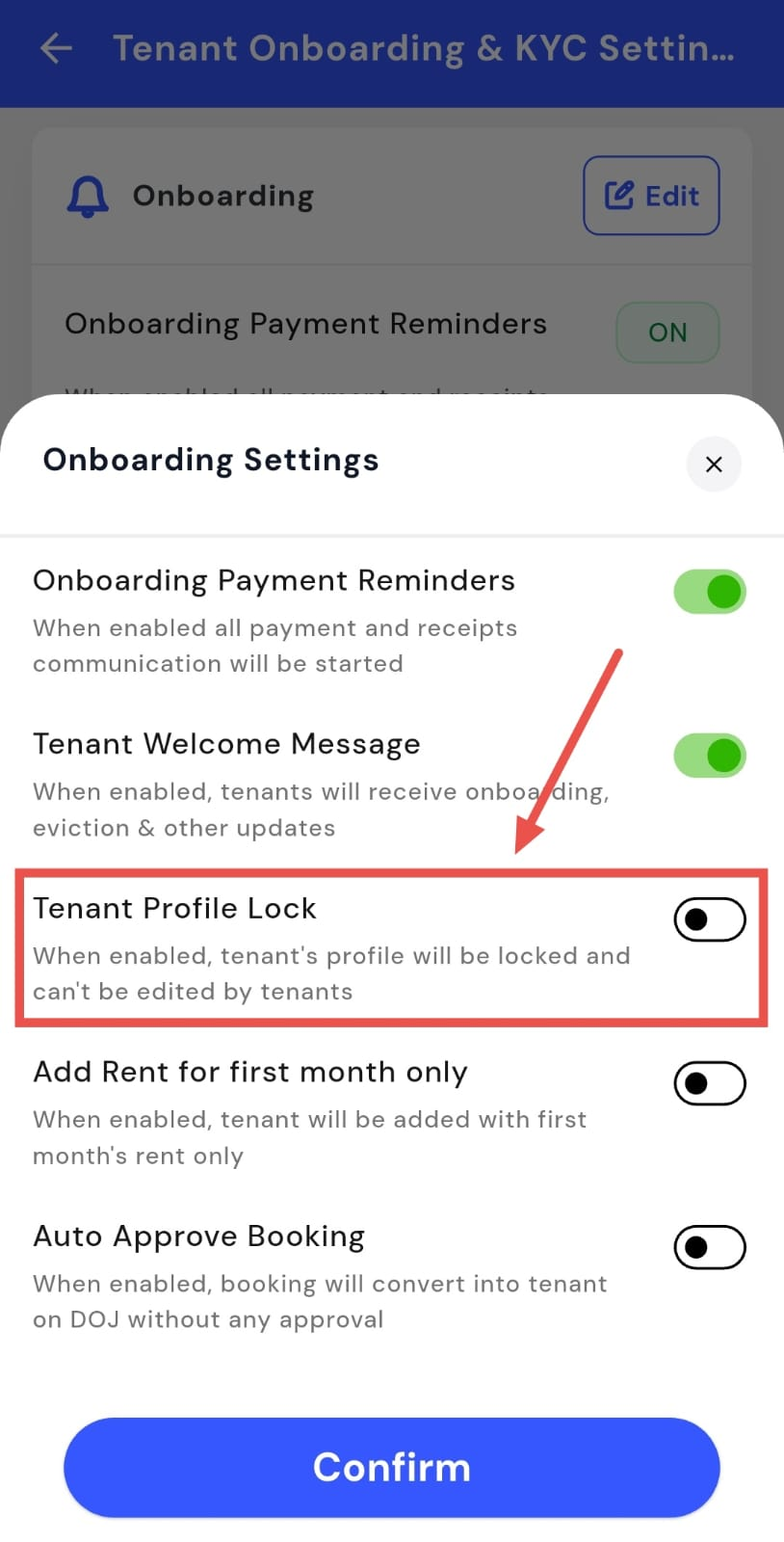Disable Tenant Welcome Message toggle

pos(709,755)
